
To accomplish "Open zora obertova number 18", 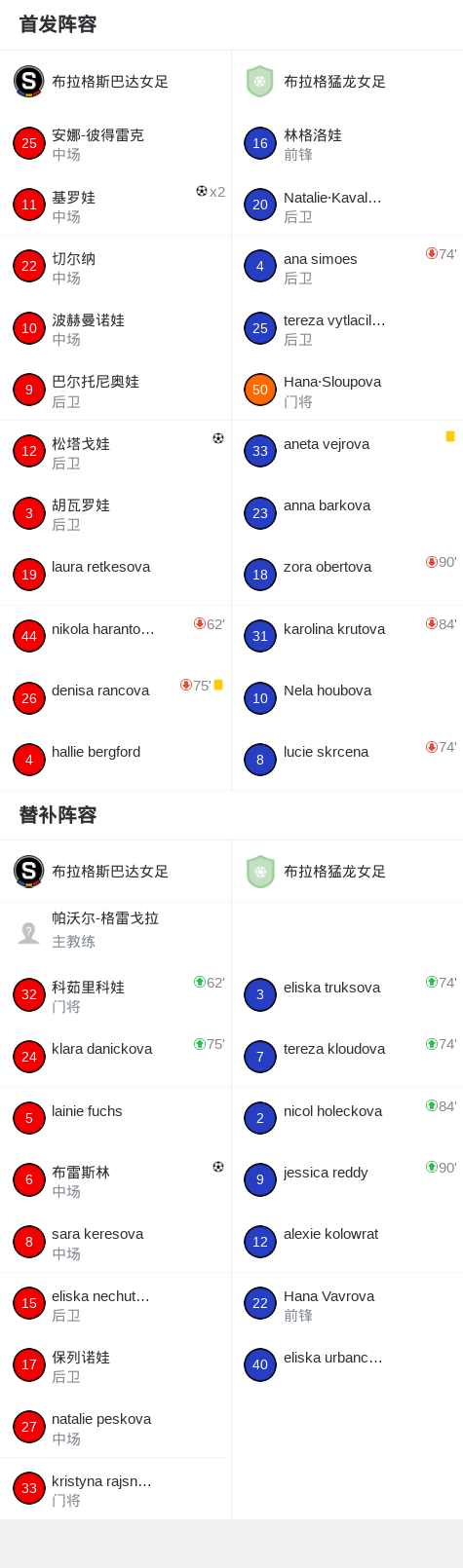I will click(347, 575).
